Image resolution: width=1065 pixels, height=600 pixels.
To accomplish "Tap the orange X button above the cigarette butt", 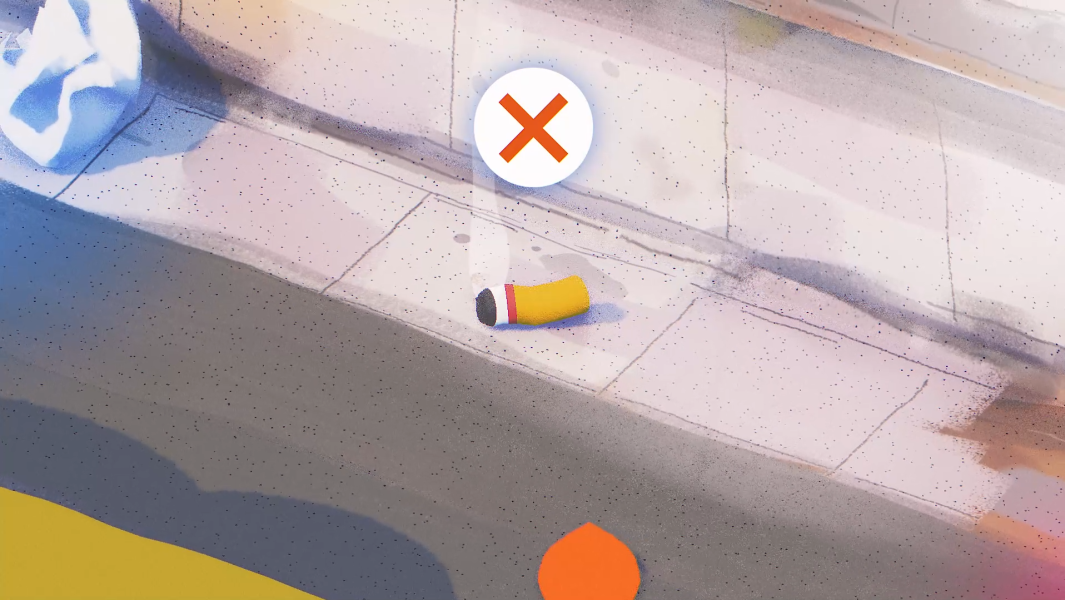I will 533,128.
